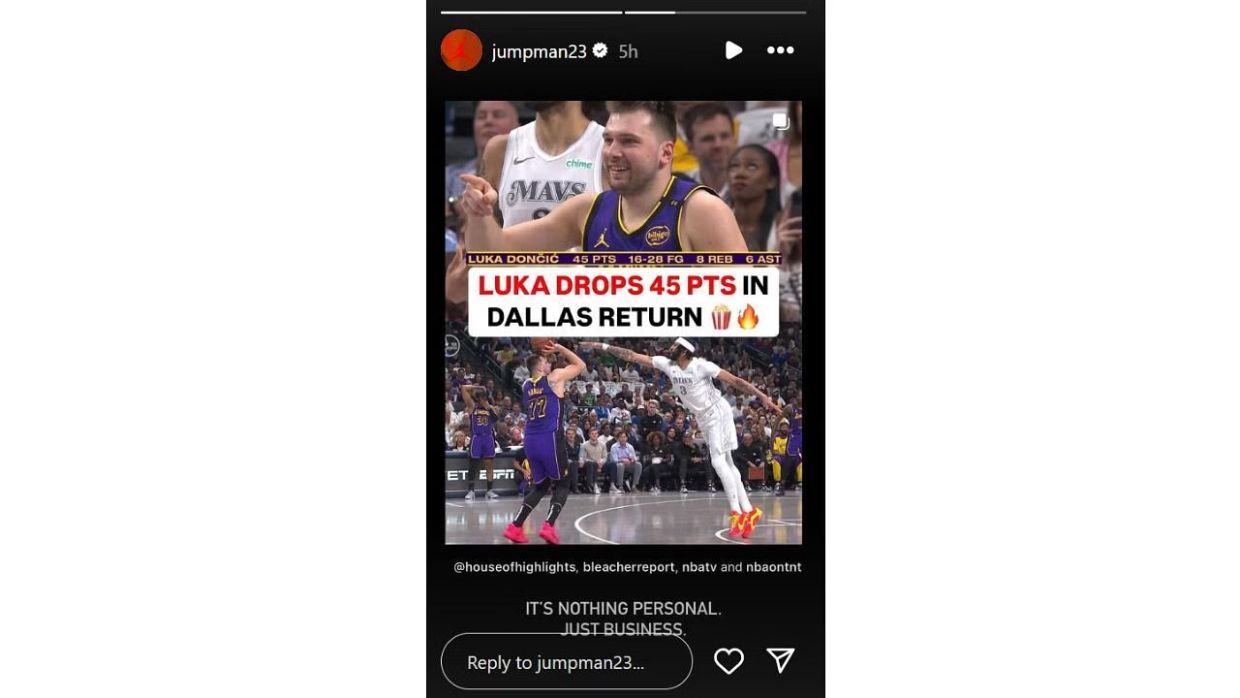Open the story overflow menu
Image resolution: width=1240 pixels, height=698 pixels.
[780, 50]
